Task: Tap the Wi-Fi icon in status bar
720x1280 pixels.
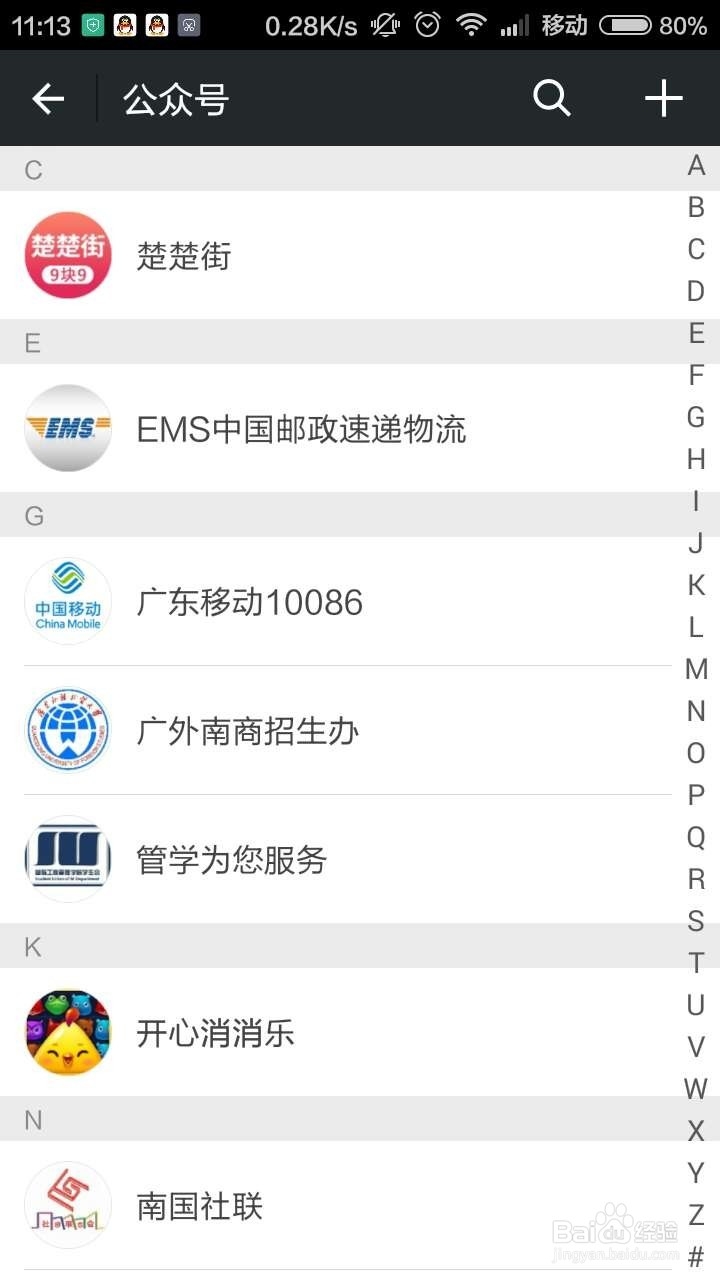Action: [x=471, y=25]
